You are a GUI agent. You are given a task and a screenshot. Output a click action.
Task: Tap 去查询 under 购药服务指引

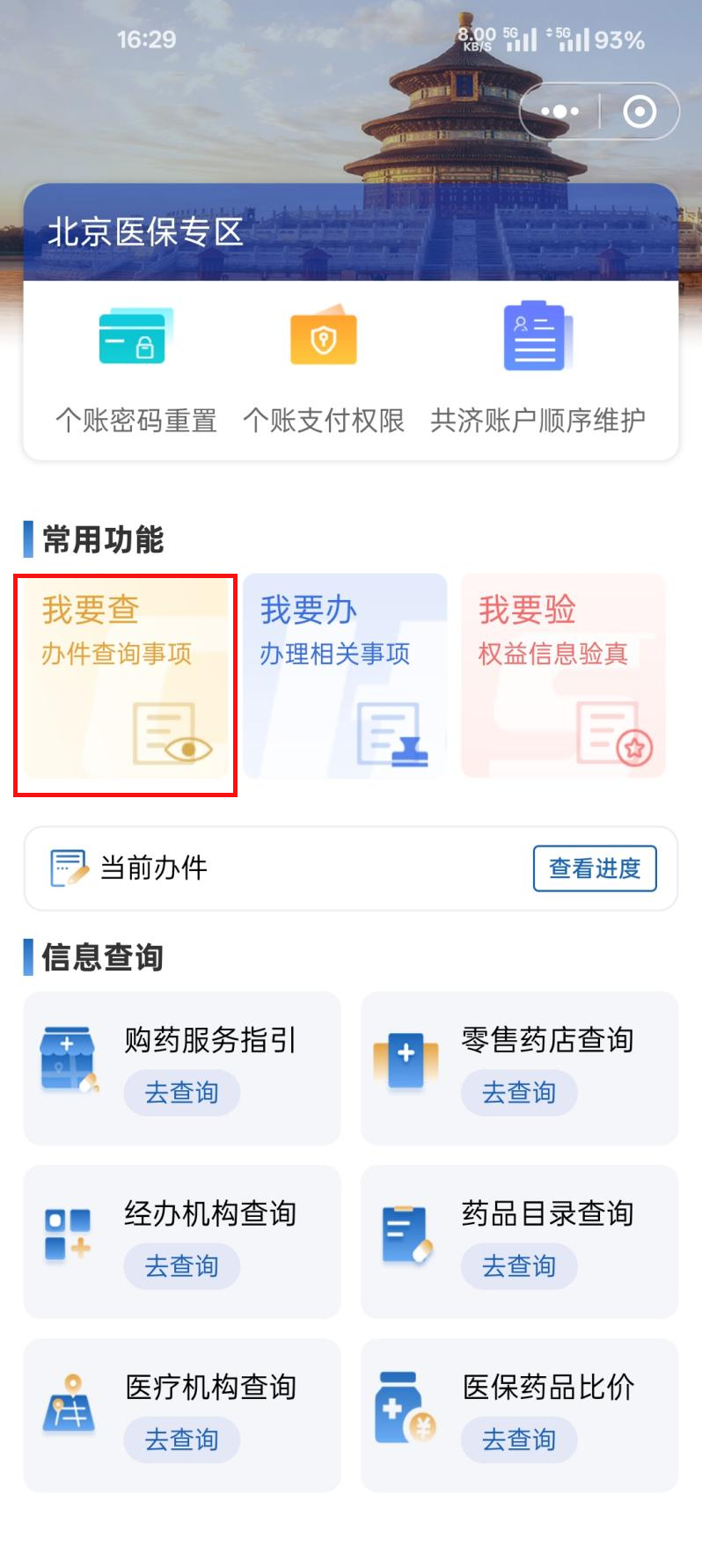181,1093
